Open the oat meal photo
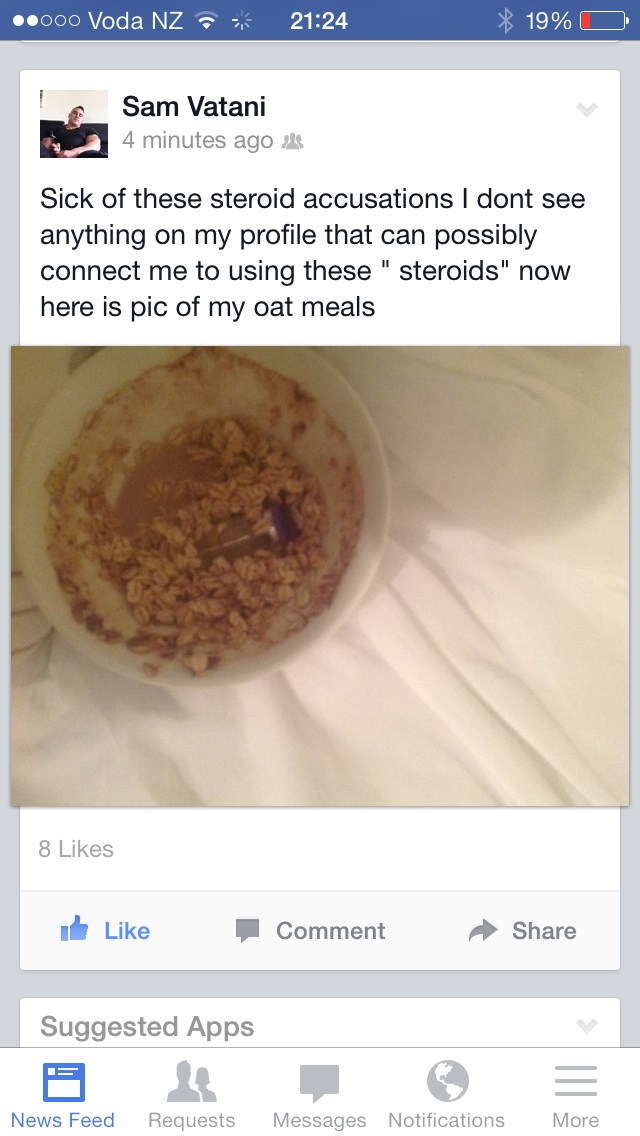640x1136 pixels. point(320,575)
